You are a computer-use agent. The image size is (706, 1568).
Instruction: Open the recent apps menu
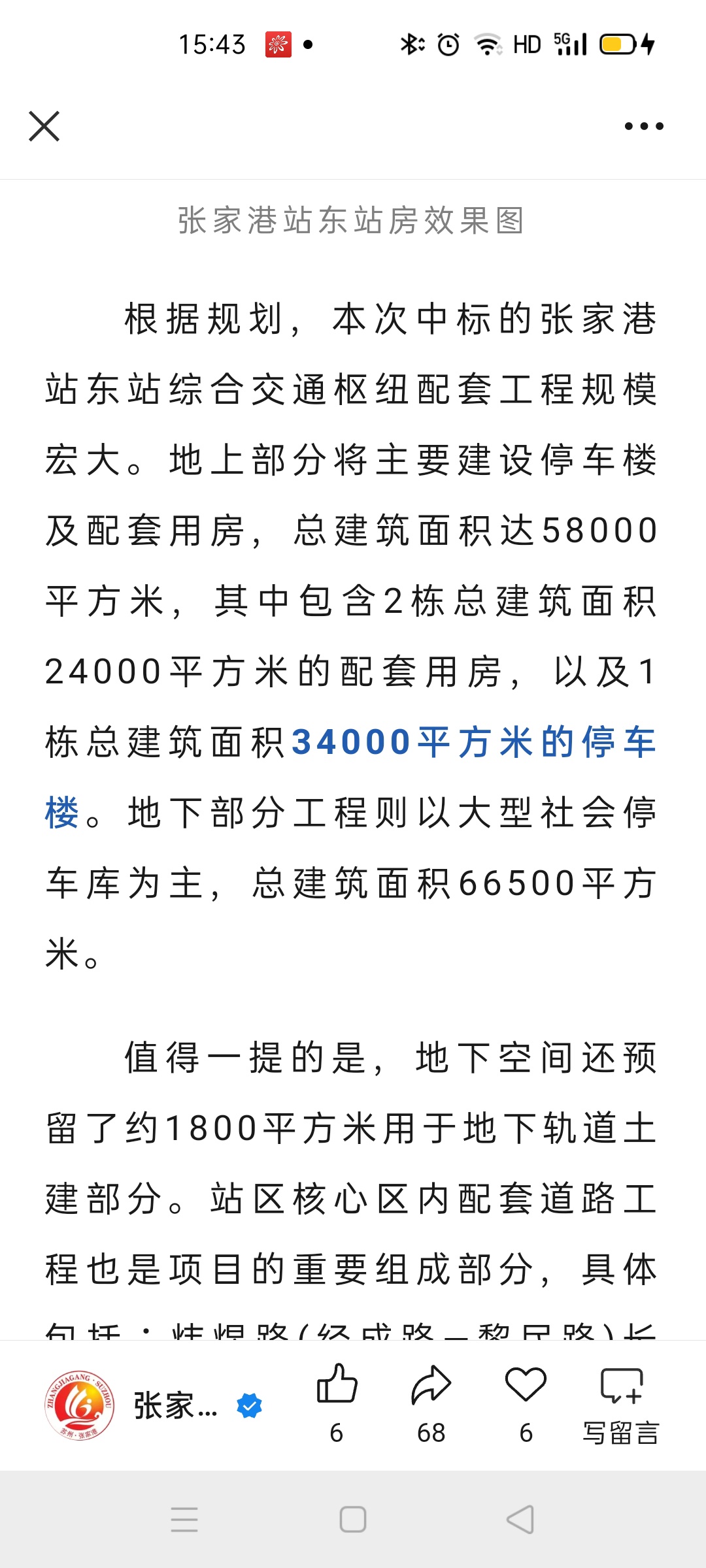coord(184,1520)
